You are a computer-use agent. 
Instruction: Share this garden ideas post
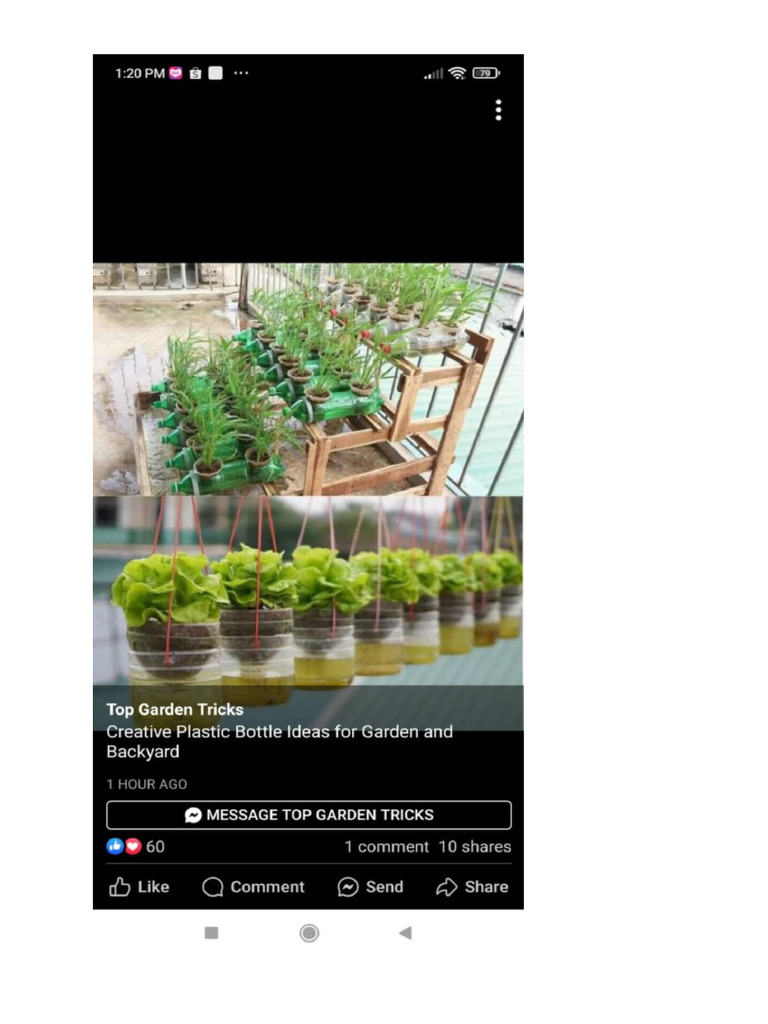tap(472, 887)
